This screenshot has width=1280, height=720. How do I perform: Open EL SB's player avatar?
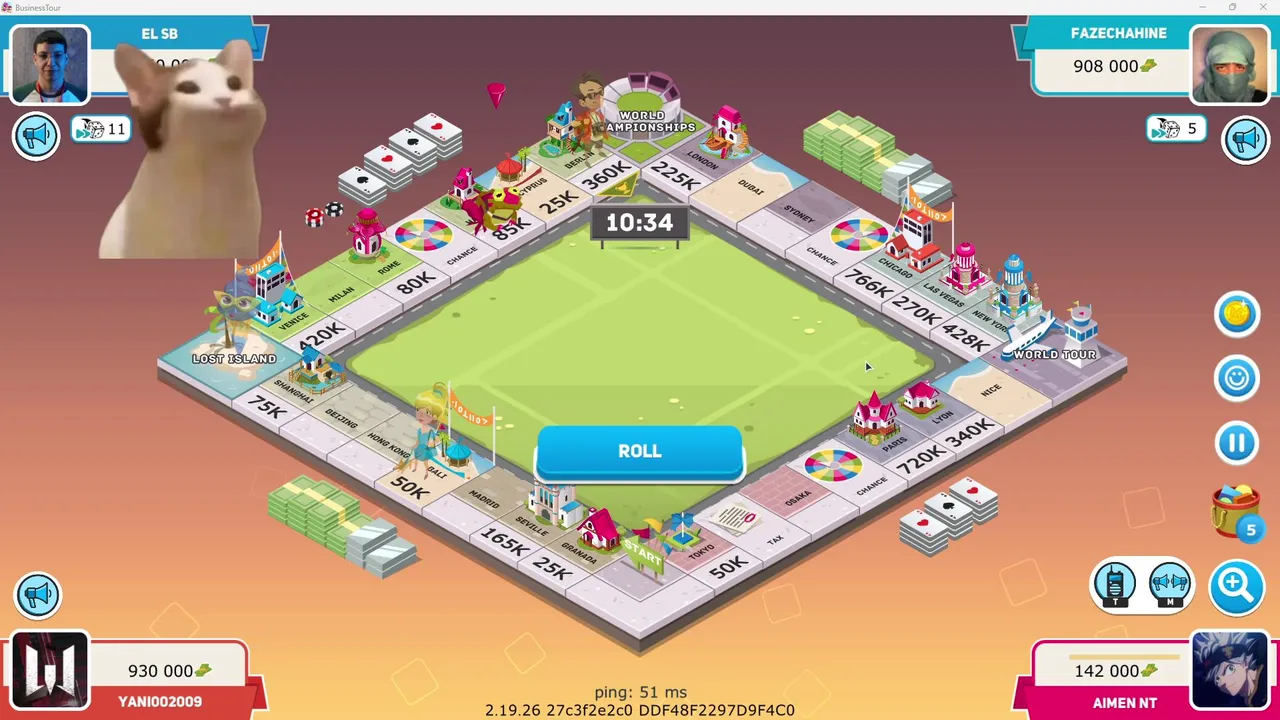tap(49, 65)
